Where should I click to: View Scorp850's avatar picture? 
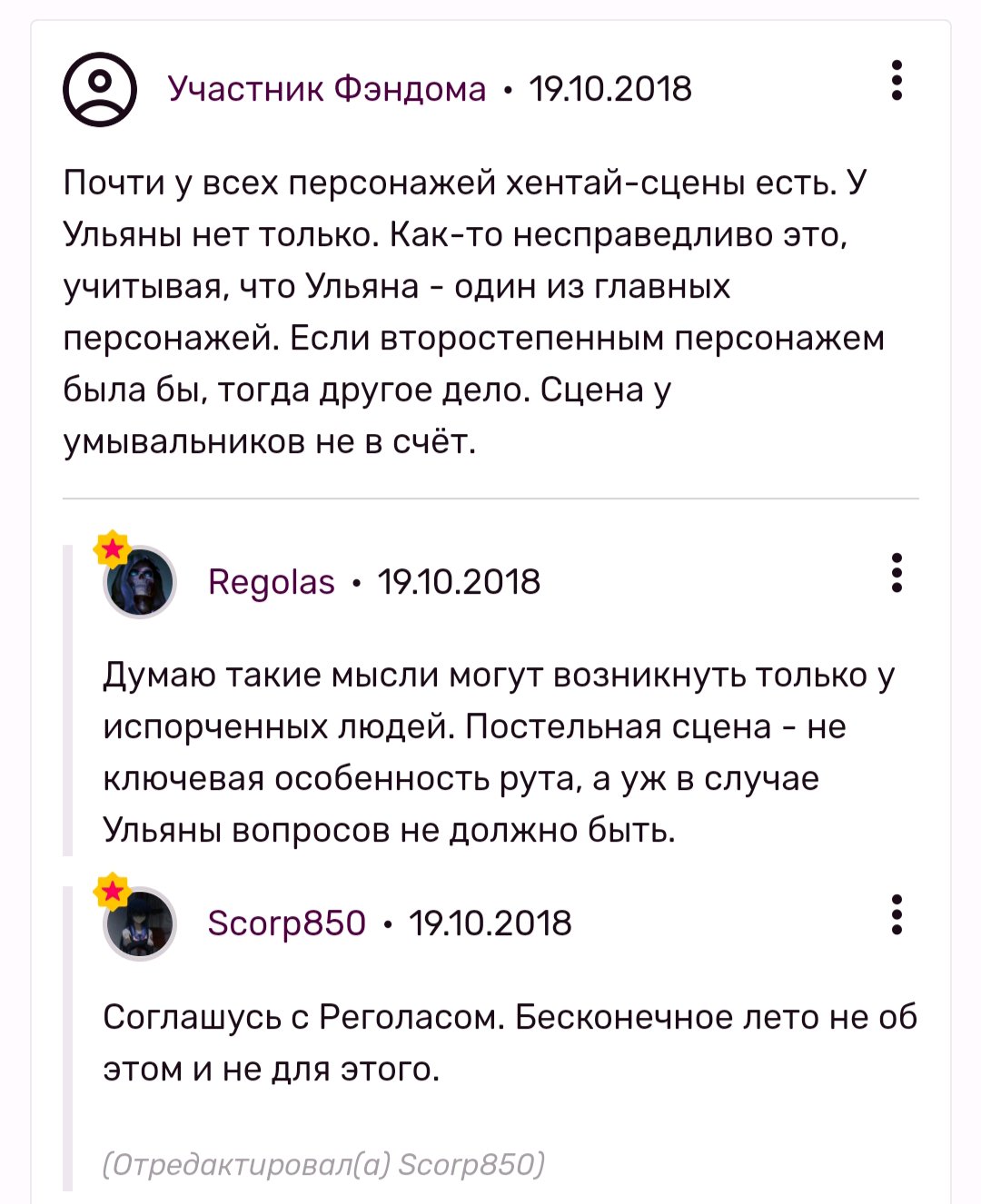pos(140,923)
